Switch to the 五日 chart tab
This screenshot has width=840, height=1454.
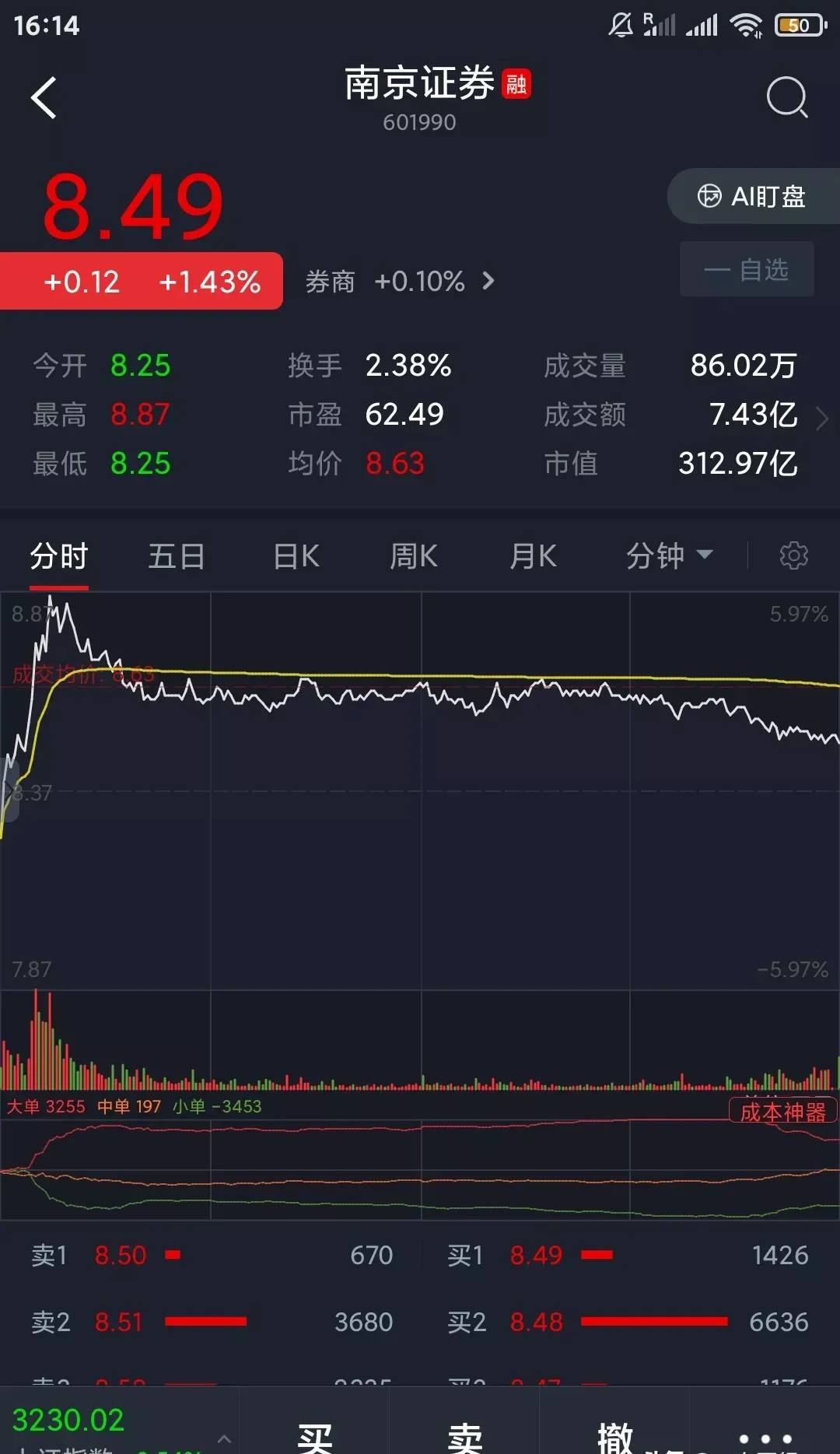(177, 556)
